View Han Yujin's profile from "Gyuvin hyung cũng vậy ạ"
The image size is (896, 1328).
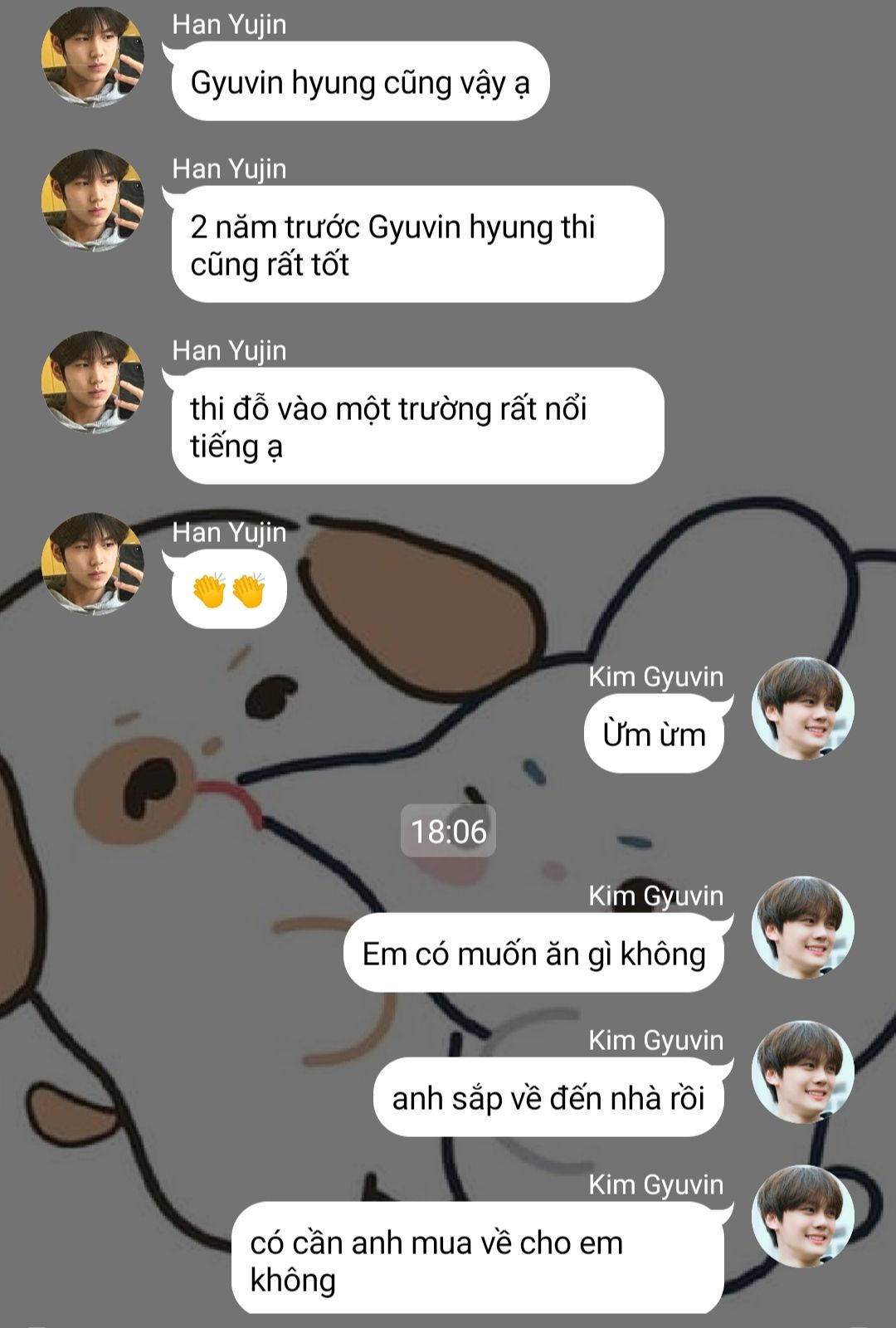(x=93, y=56)
